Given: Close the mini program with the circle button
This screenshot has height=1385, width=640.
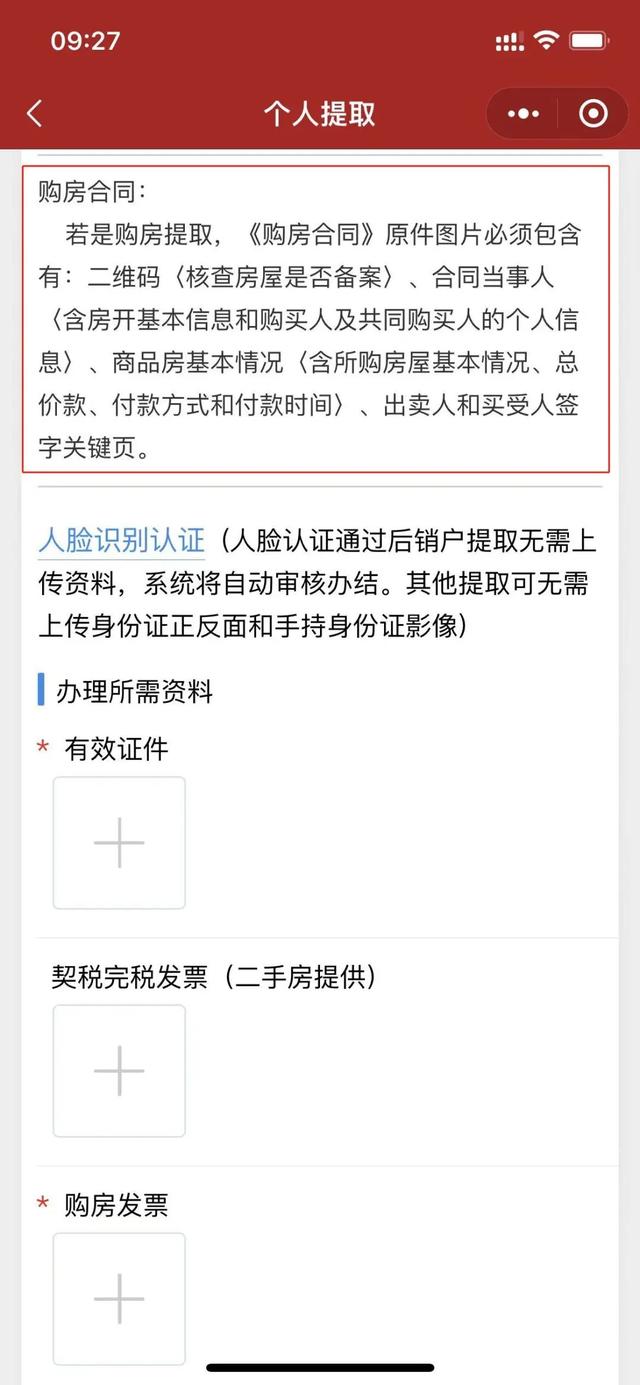Looking at the screenshot, I should pos(593,114).
